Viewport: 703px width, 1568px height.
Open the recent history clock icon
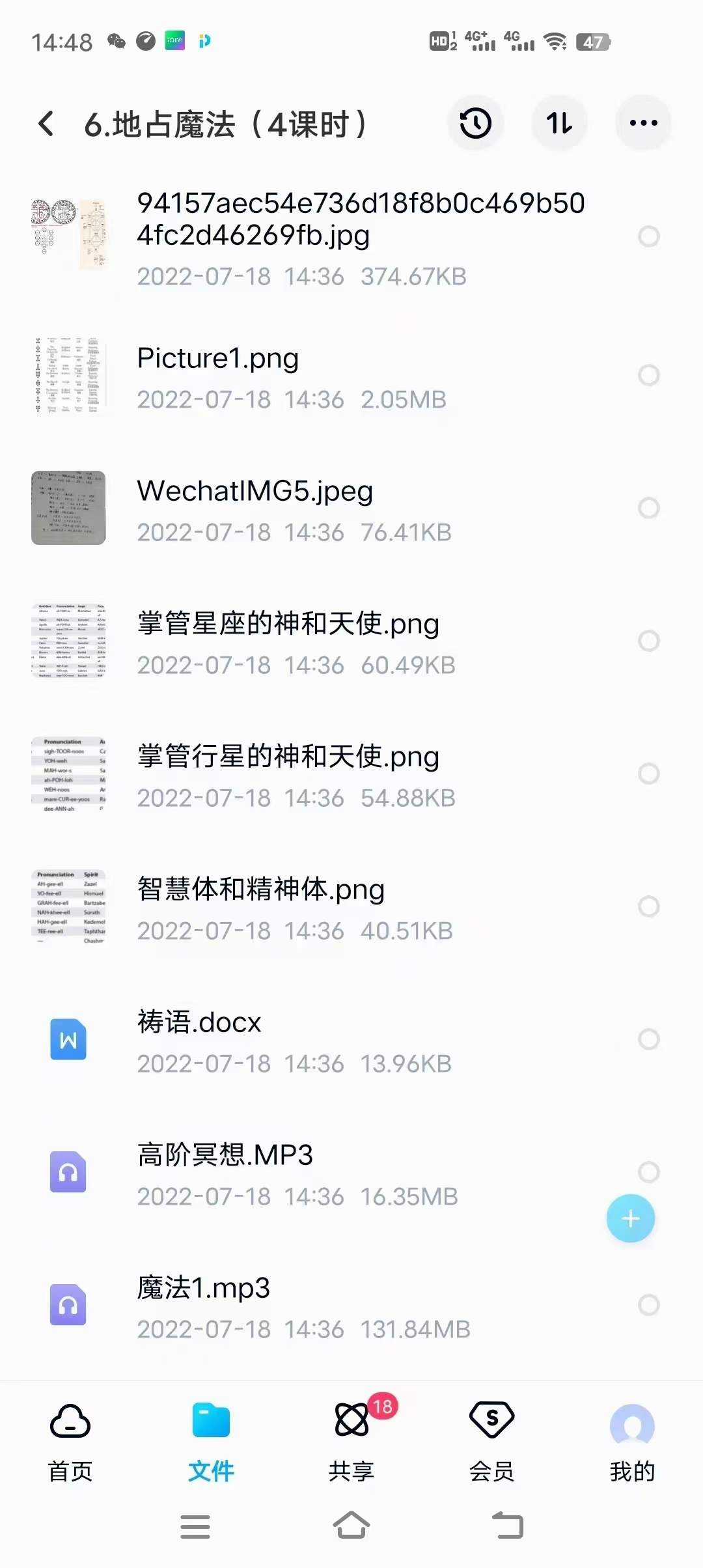pos(475,123)
